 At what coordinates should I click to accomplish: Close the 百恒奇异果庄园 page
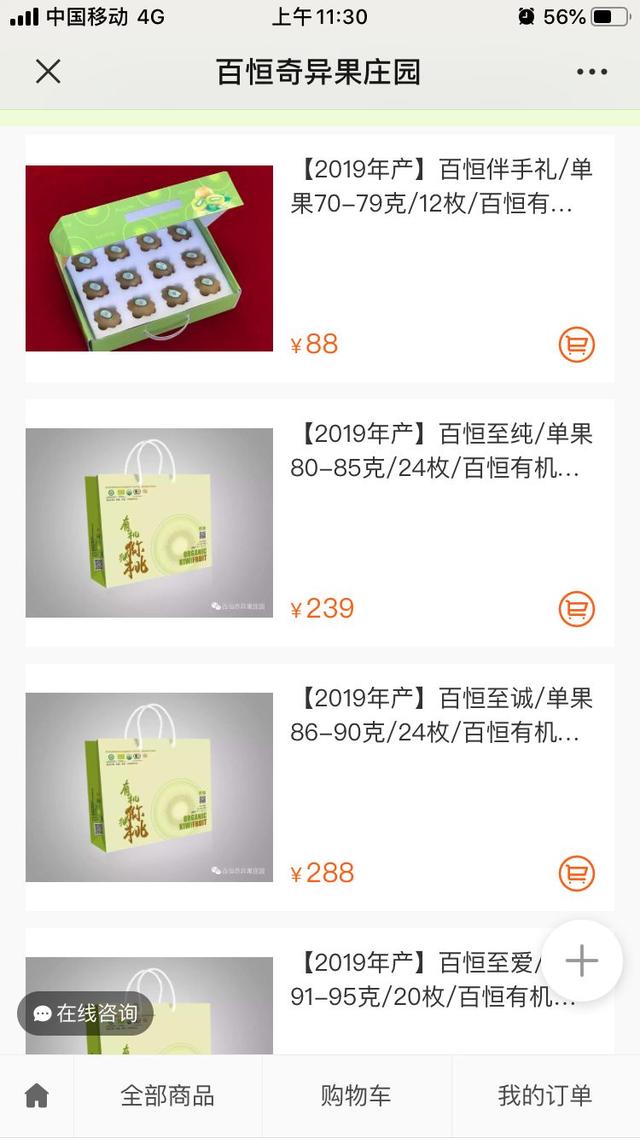pyautogui.click(x=48, y=71)
